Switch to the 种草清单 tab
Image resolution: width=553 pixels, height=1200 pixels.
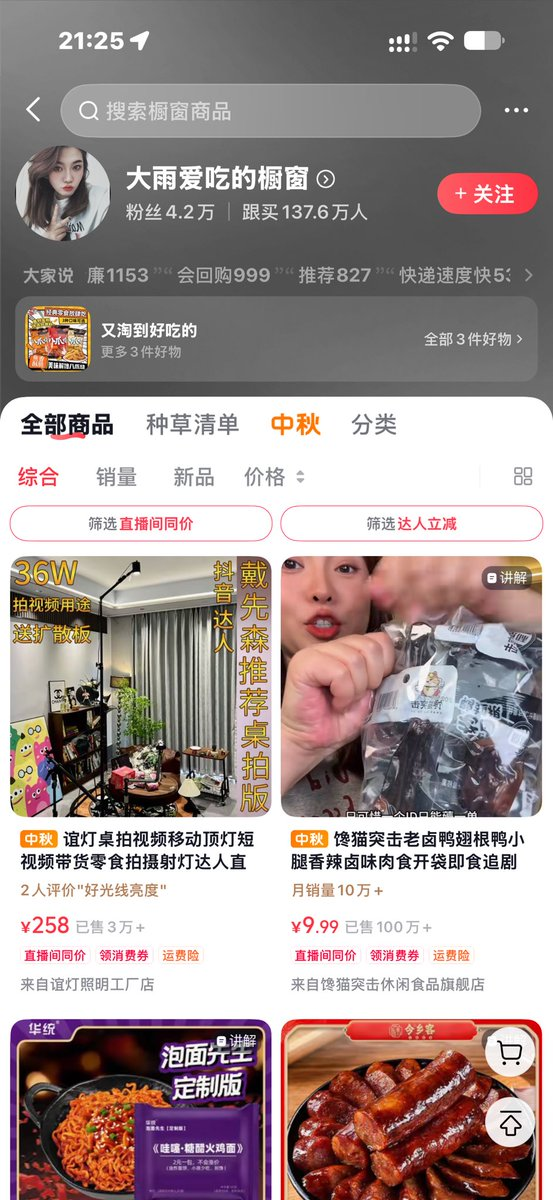tap(192, 424)
